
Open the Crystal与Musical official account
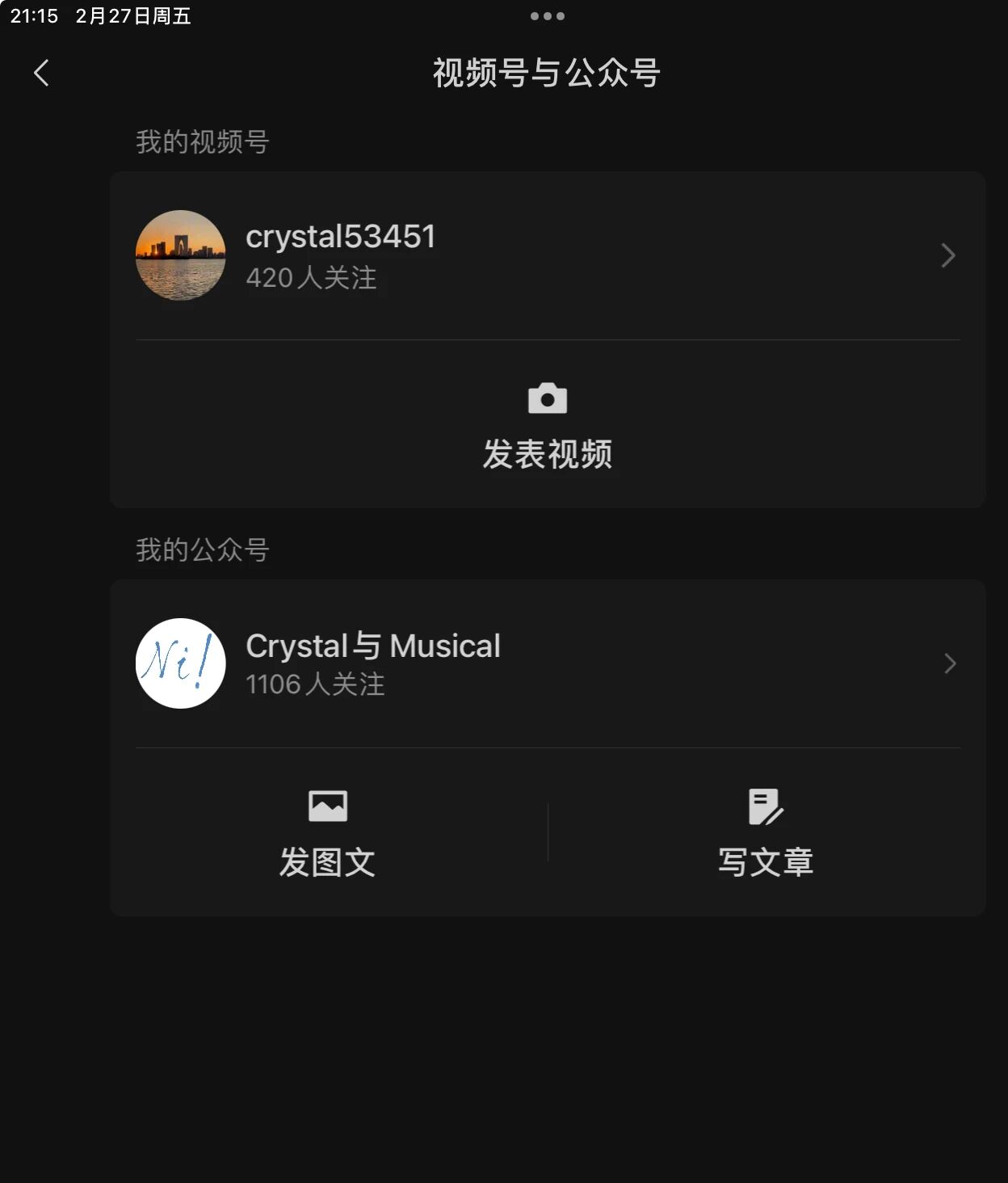point(546,663)
